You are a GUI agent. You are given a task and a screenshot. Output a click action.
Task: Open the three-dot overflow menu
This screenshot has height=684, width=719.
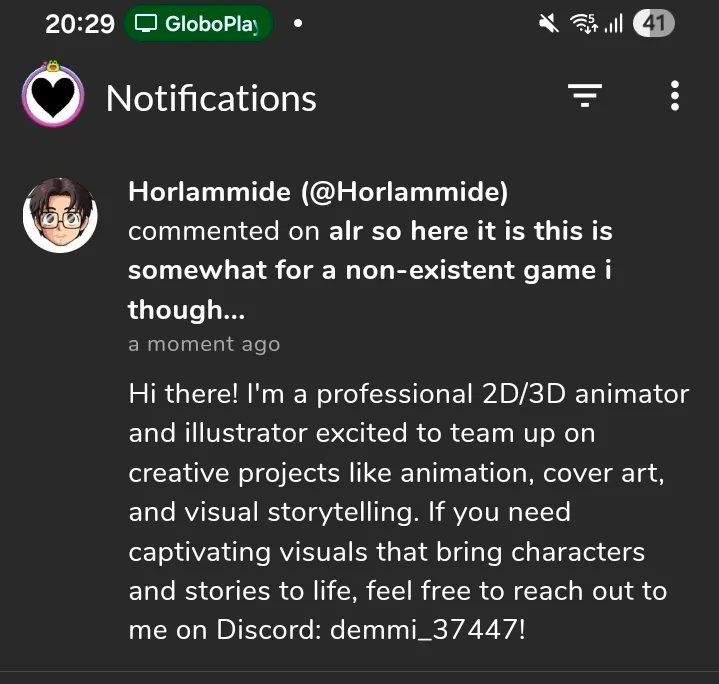[x=675, y=96]
